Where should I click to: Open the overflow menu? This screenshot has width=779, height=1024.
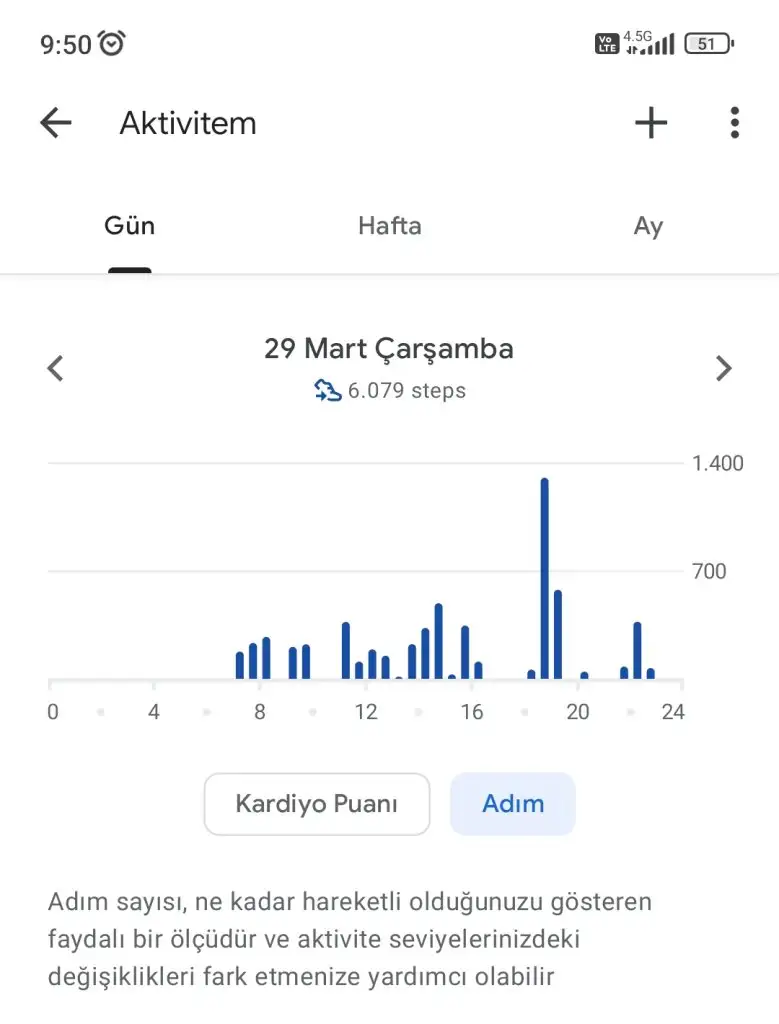(x=735, y=123)
